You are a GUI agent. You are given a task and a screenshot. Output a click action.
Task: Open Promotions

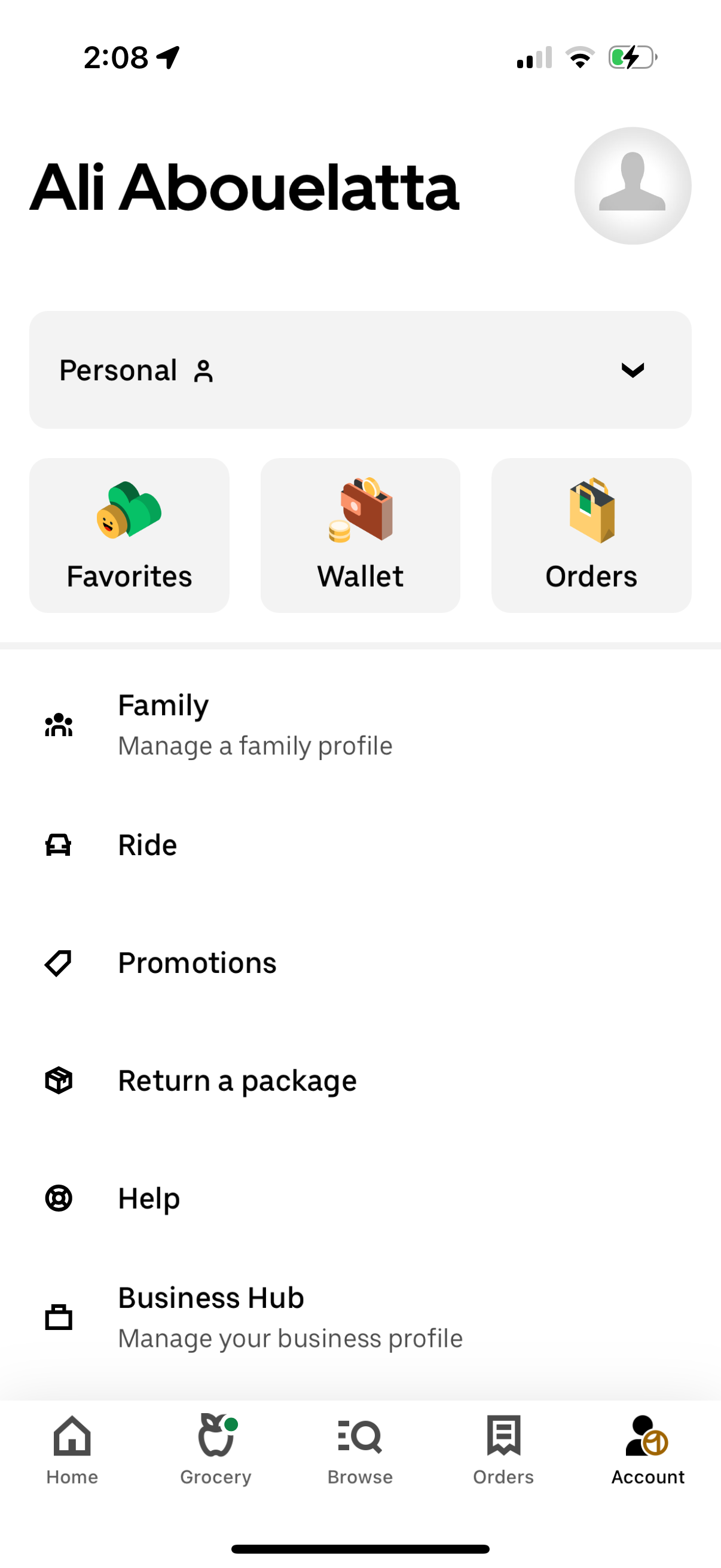click(x=197, y=962)
